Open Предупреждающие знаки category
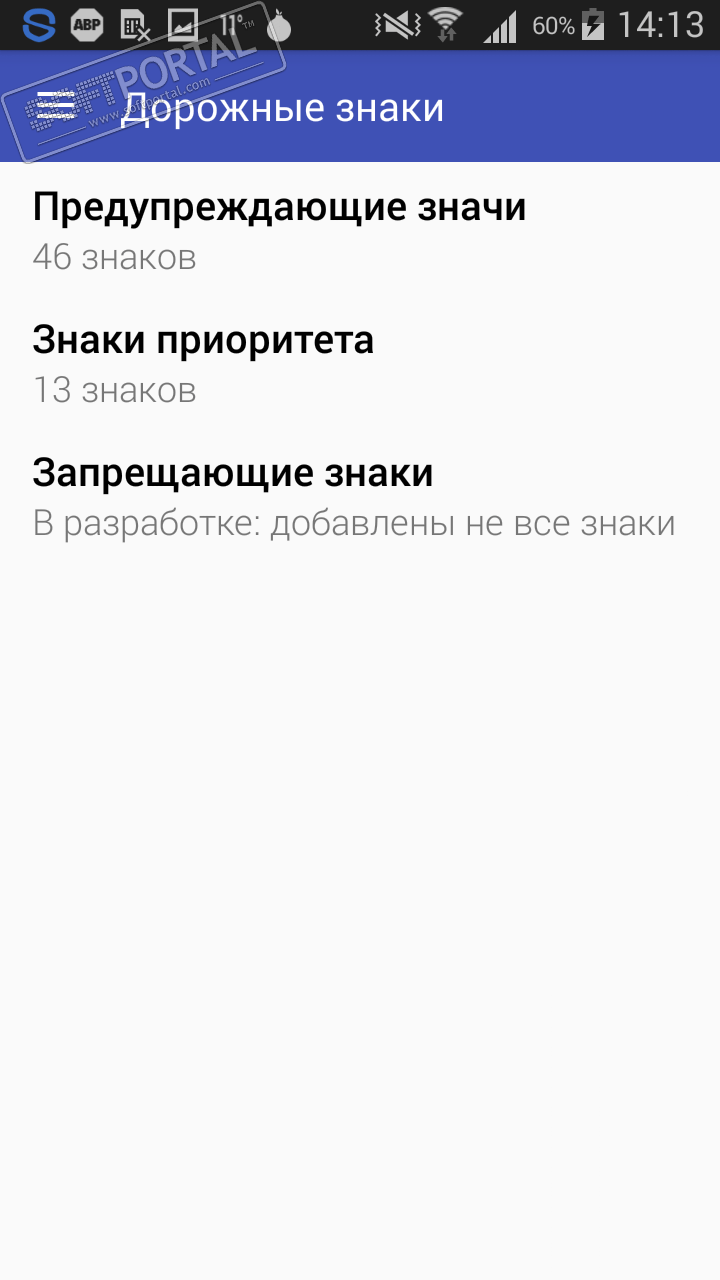The height and width of the screenshot is (1280, 720). click(280, 230)
